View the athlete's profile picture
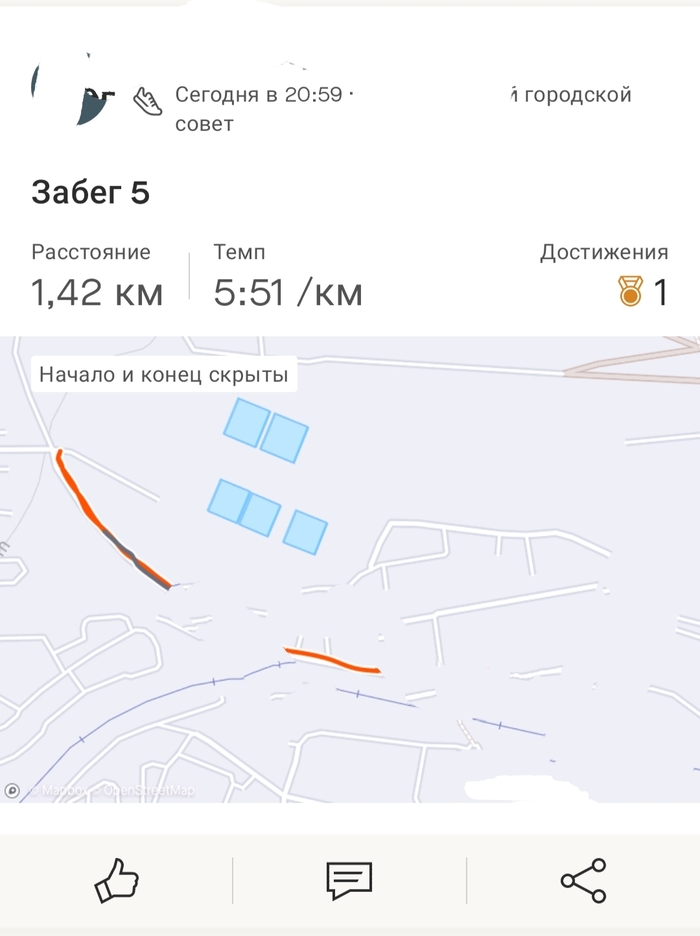Screen dimensions: 700x936 click(x=72, y=92)
